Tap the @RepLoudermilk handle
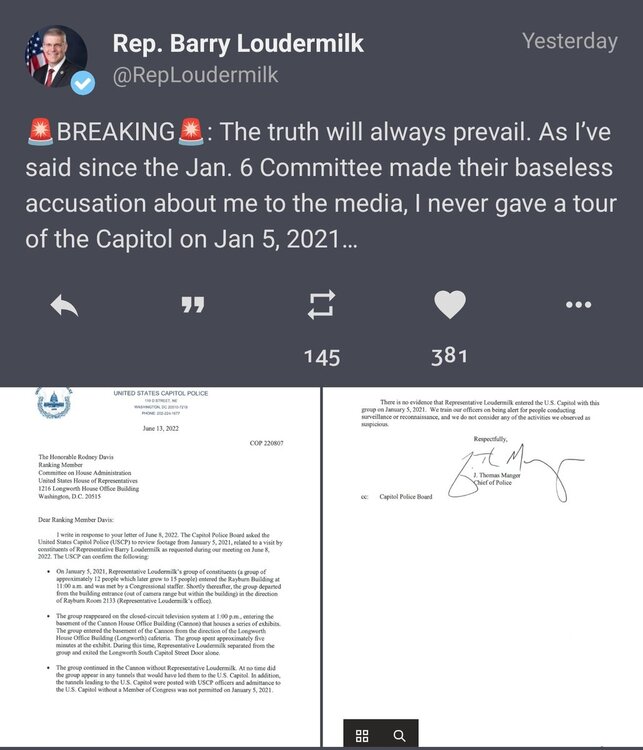643x750 pixels. coord(195,75)
